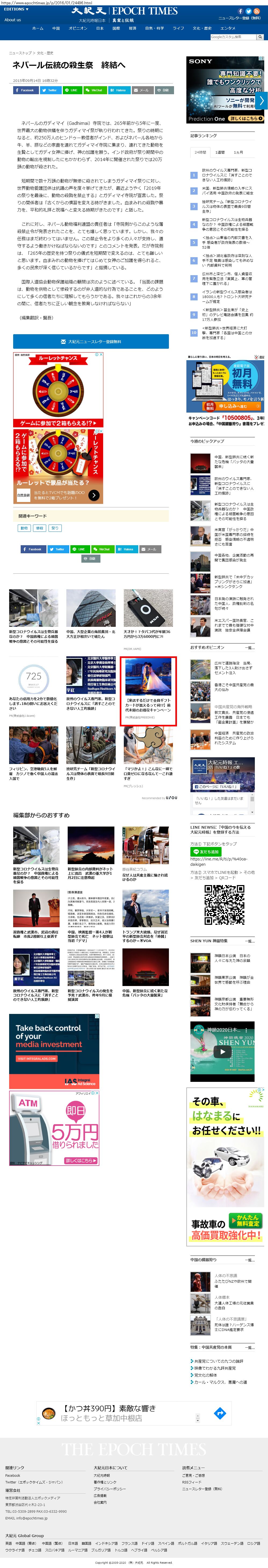This screenshot has height=1568, width=268.
Task: Open the About us link
Action: tap(13, 20)
